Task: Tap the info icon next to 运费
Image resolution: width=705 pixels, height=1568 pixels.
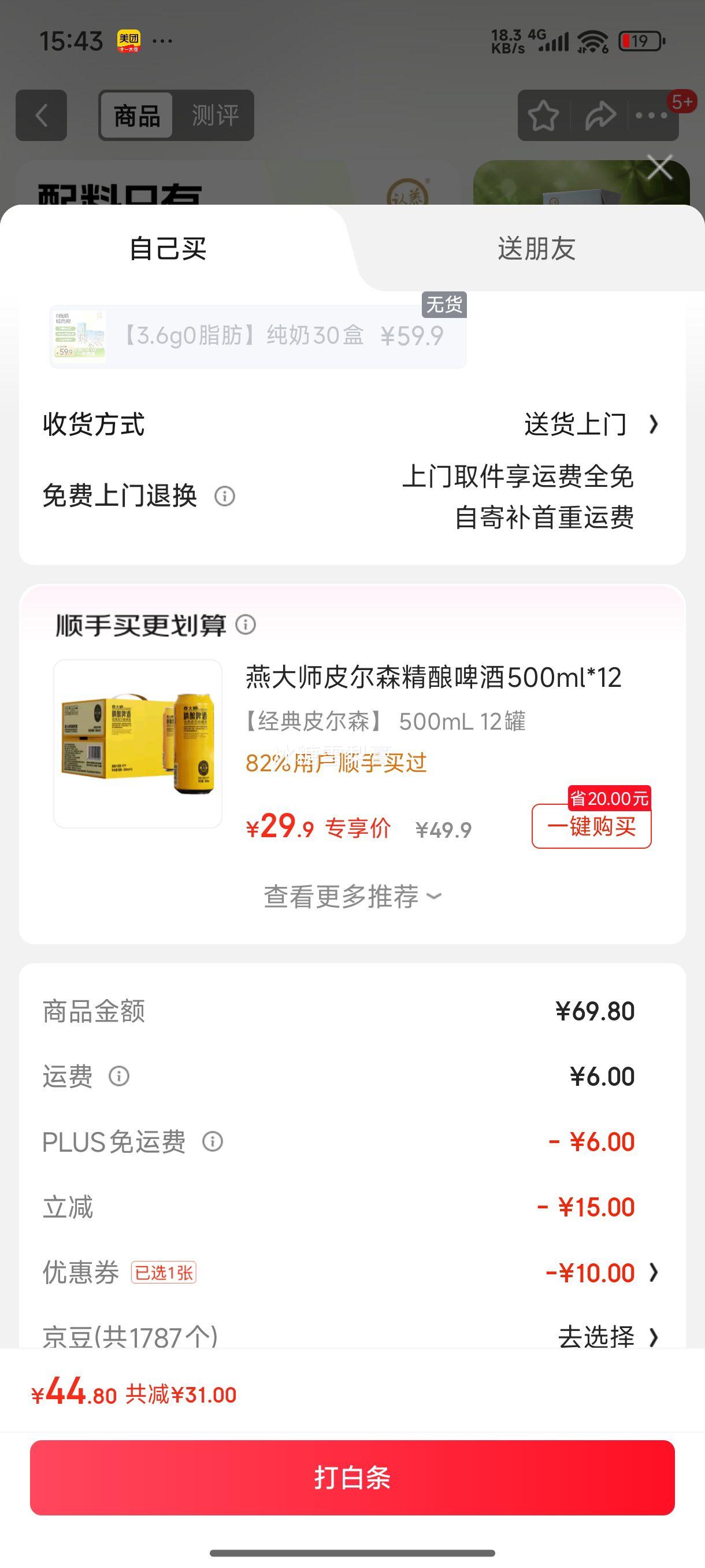Action: pos(119,1077)
